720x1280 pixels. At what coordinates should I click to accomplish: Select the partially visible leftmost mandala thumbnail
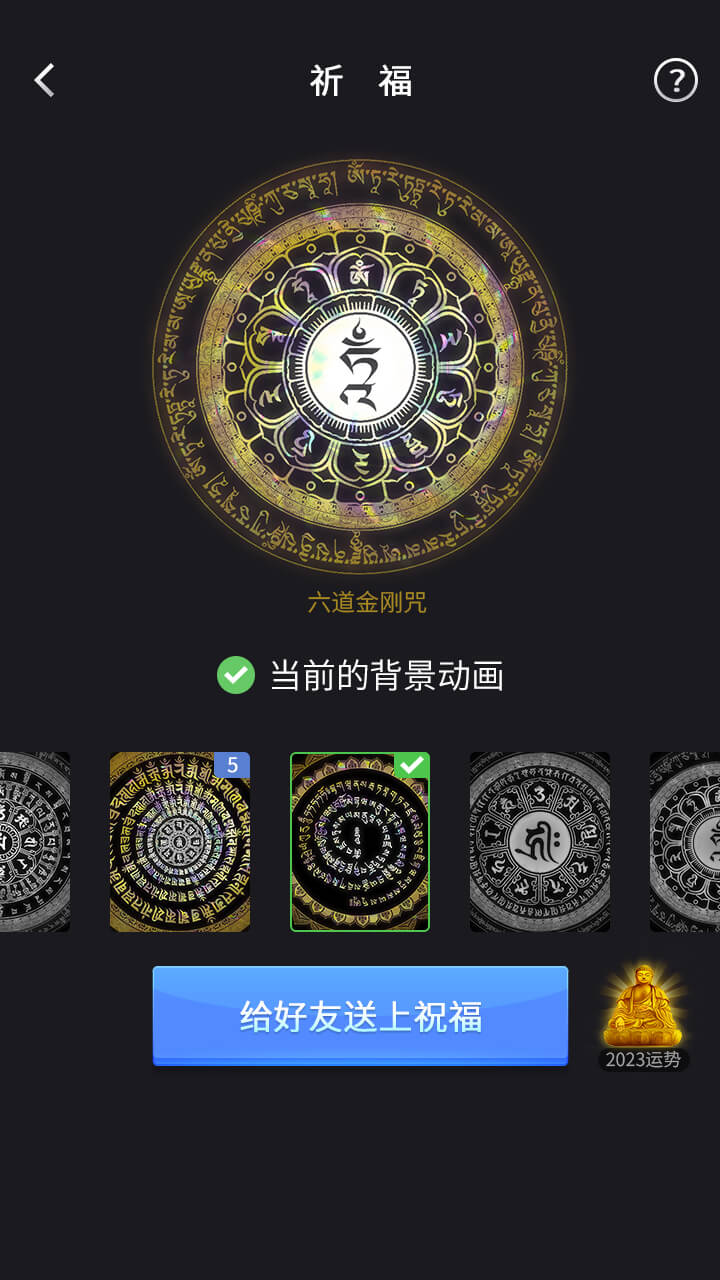[x=35, y=842]
